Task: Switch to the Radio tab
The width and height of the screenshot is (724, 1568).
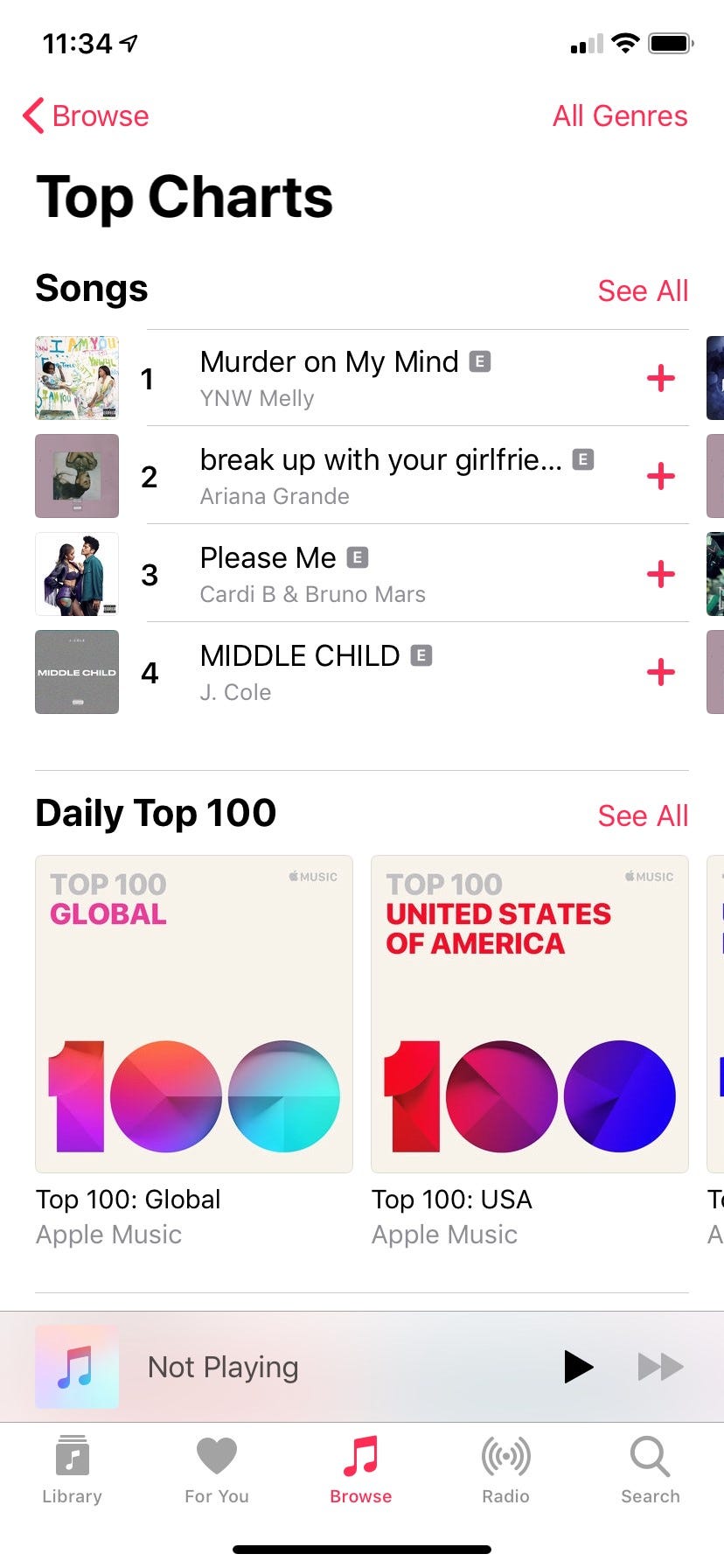Action: click(505, 1469)
